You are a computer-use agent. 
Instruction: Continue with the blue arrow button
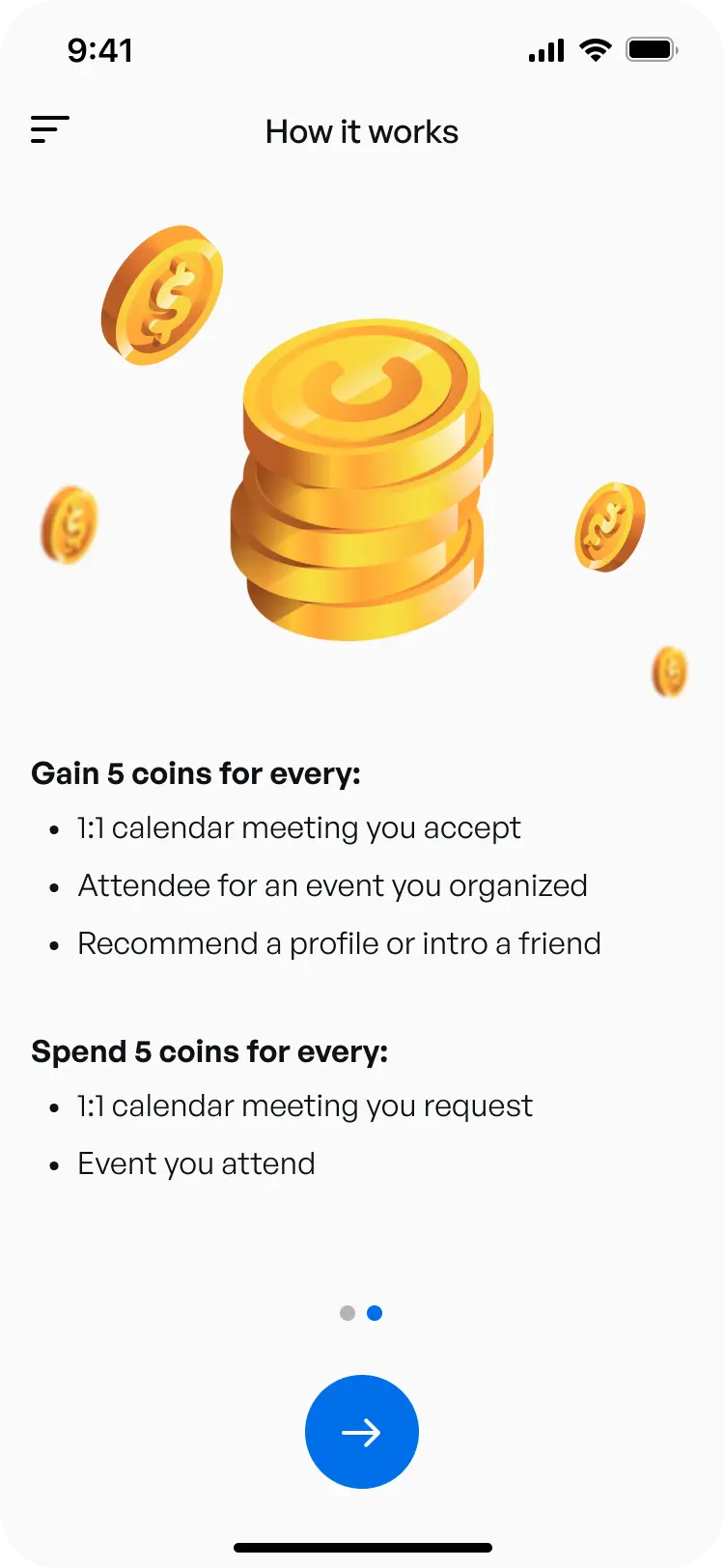[x=361, y=1432]
